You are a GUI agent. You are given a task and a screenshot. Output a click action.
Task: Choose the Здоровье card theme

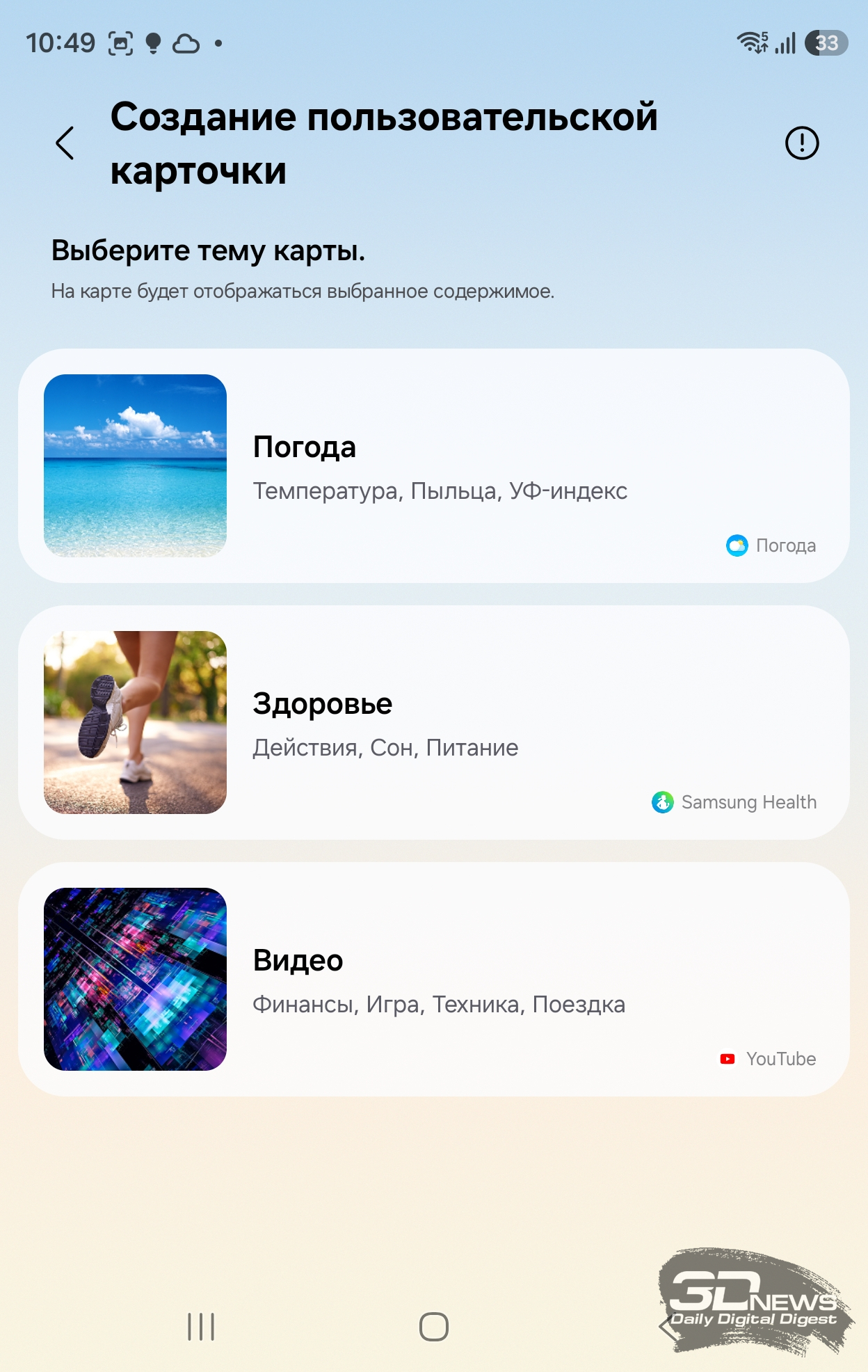coord(433,722)
